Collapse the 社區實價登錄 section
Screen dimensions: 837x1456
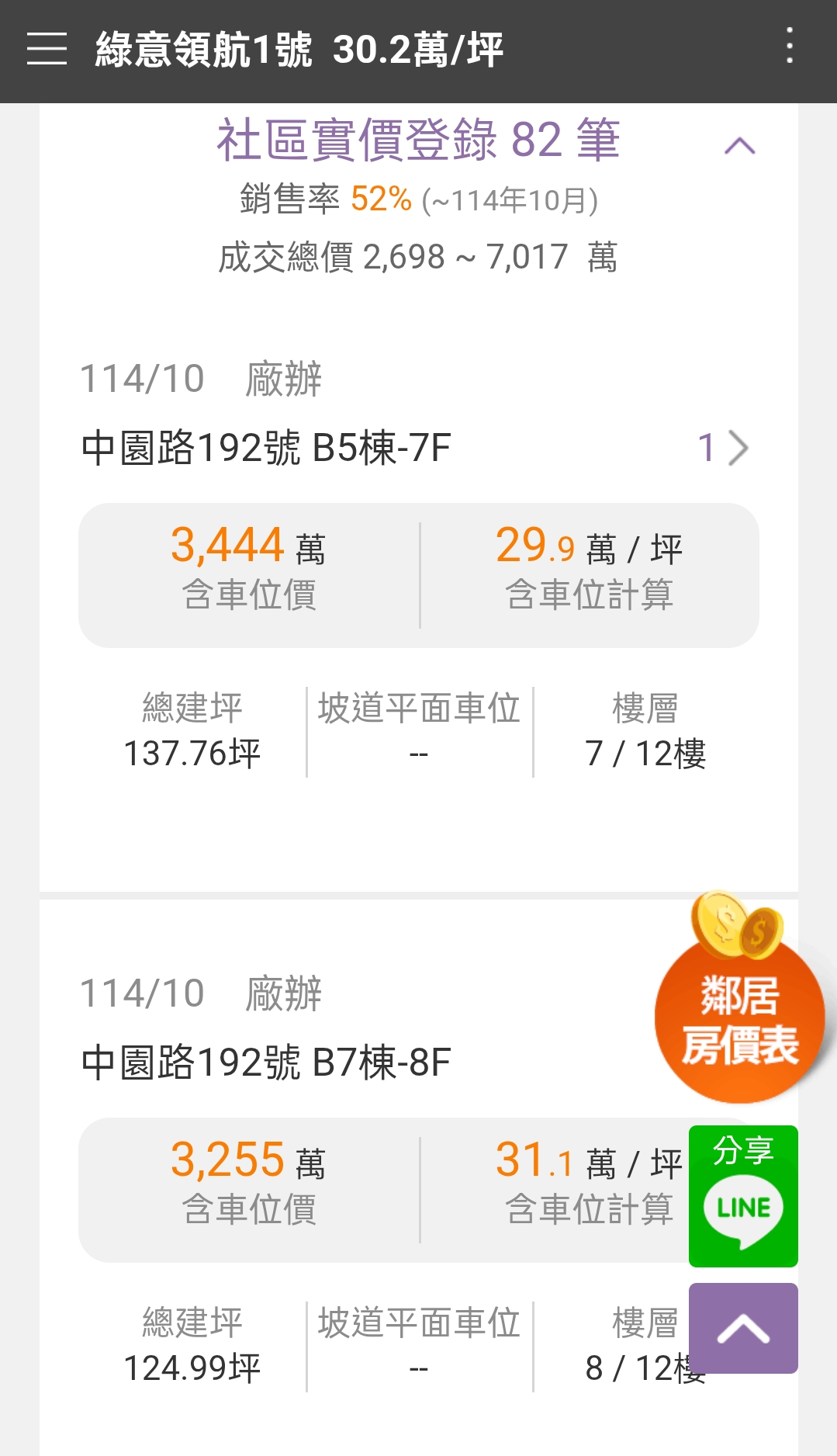739,146
